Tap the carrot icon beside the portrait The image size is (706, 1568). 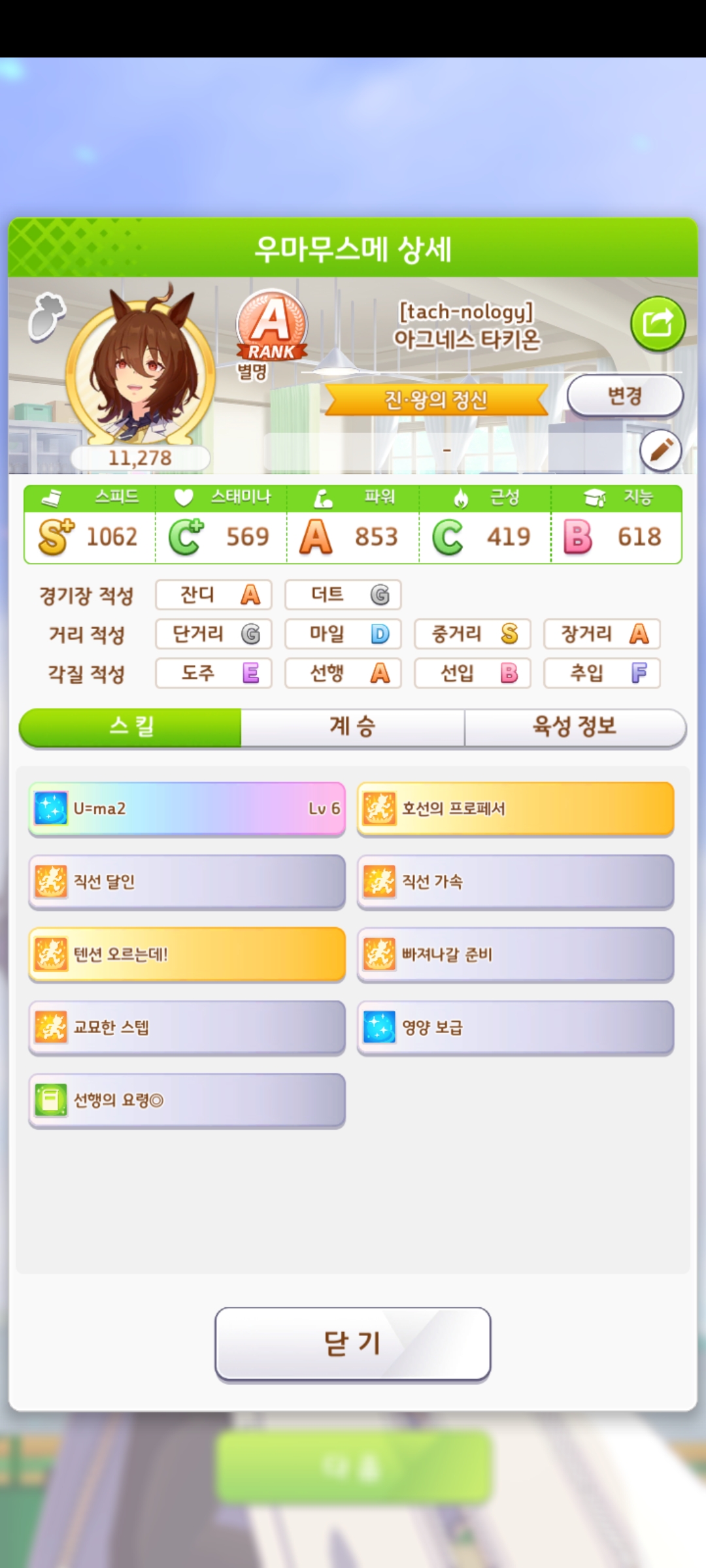(x=47, y=316)
